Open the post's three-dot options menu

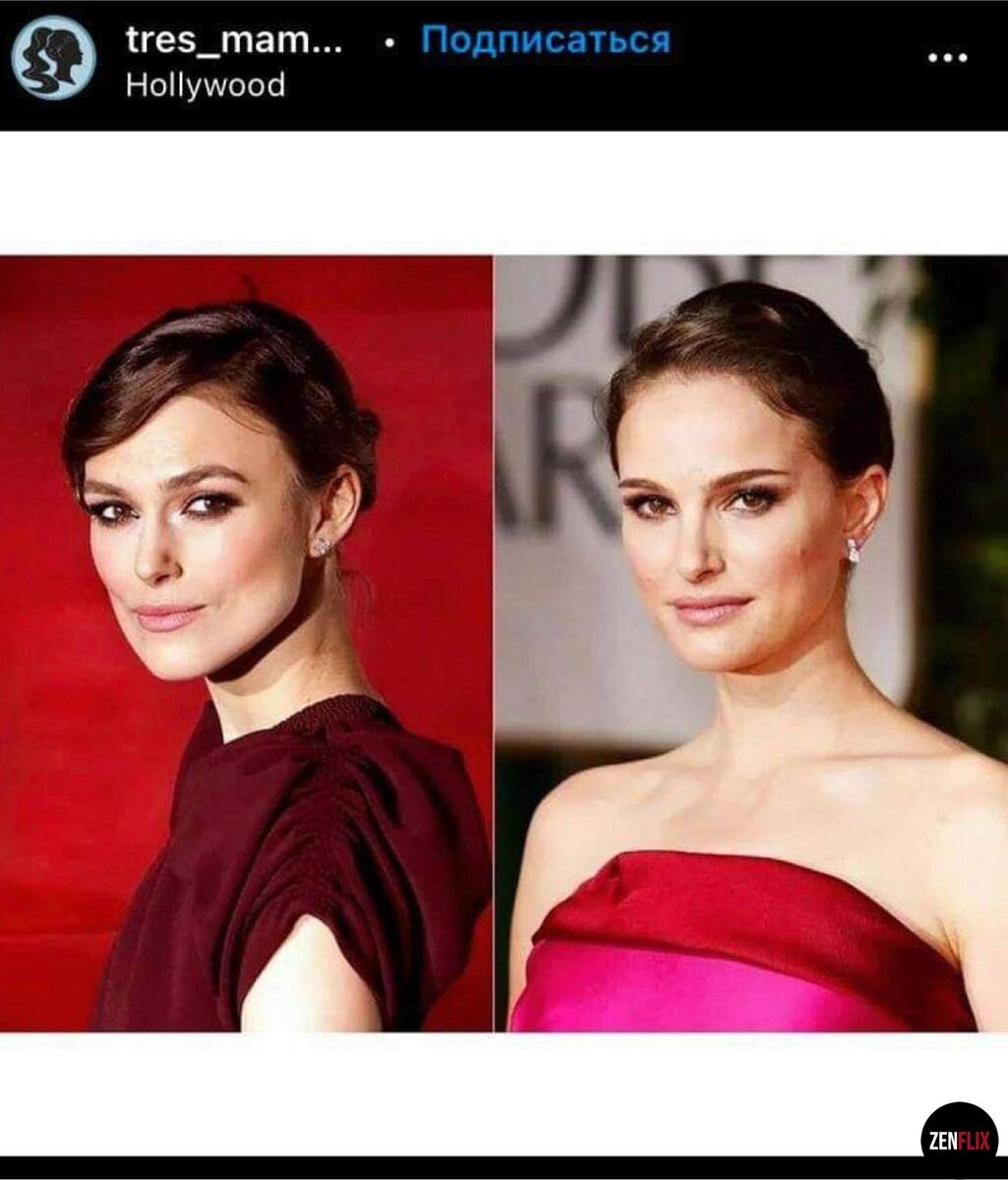click(947, 58)
